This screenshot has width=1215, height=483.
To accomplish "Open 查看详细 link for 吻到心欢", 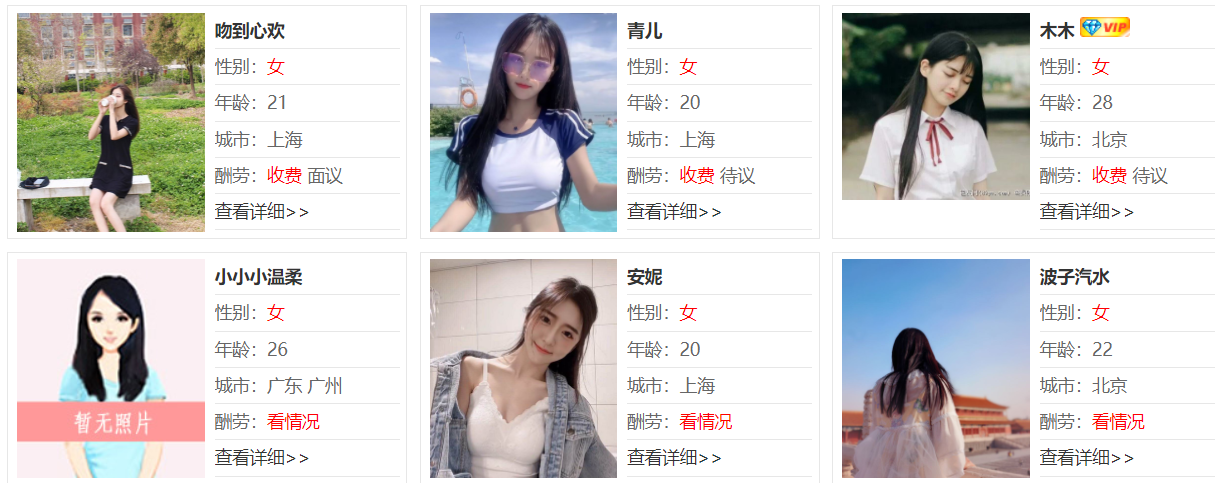I will click(x=261, y=212).
